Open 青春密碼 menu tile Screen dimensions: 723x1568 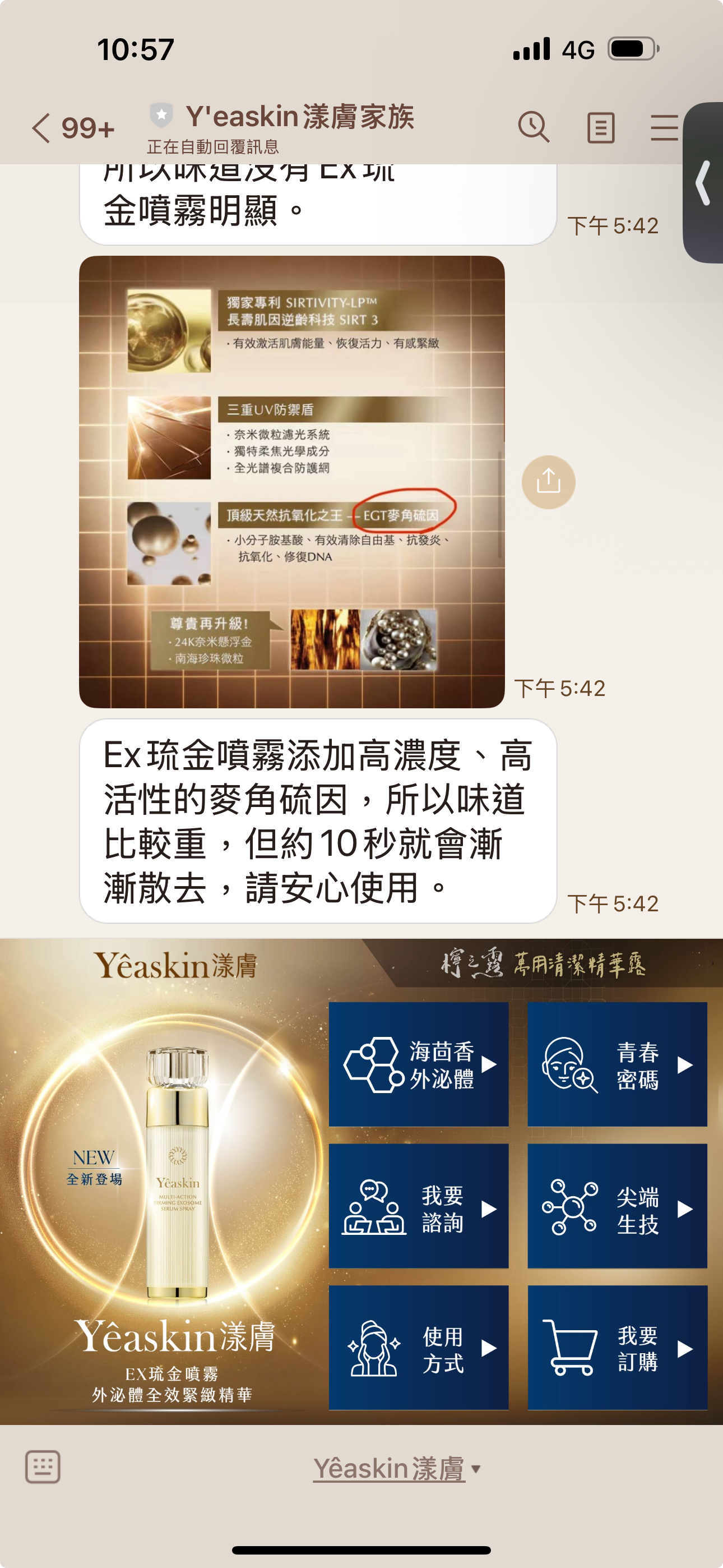point(617,1064)
